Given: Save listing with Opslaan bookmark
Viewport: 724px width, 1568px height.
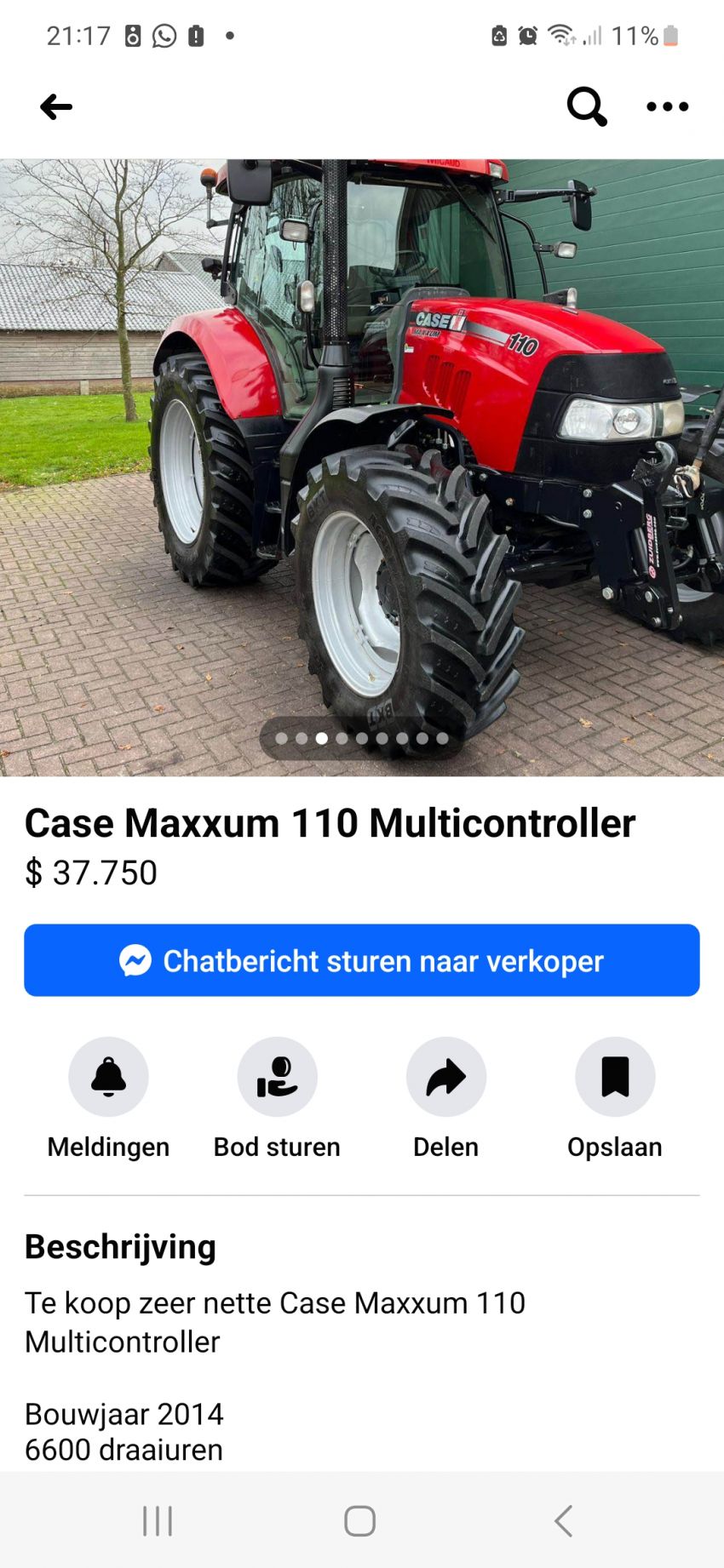Looking at the screenshot, I should tap(614, 1077).
